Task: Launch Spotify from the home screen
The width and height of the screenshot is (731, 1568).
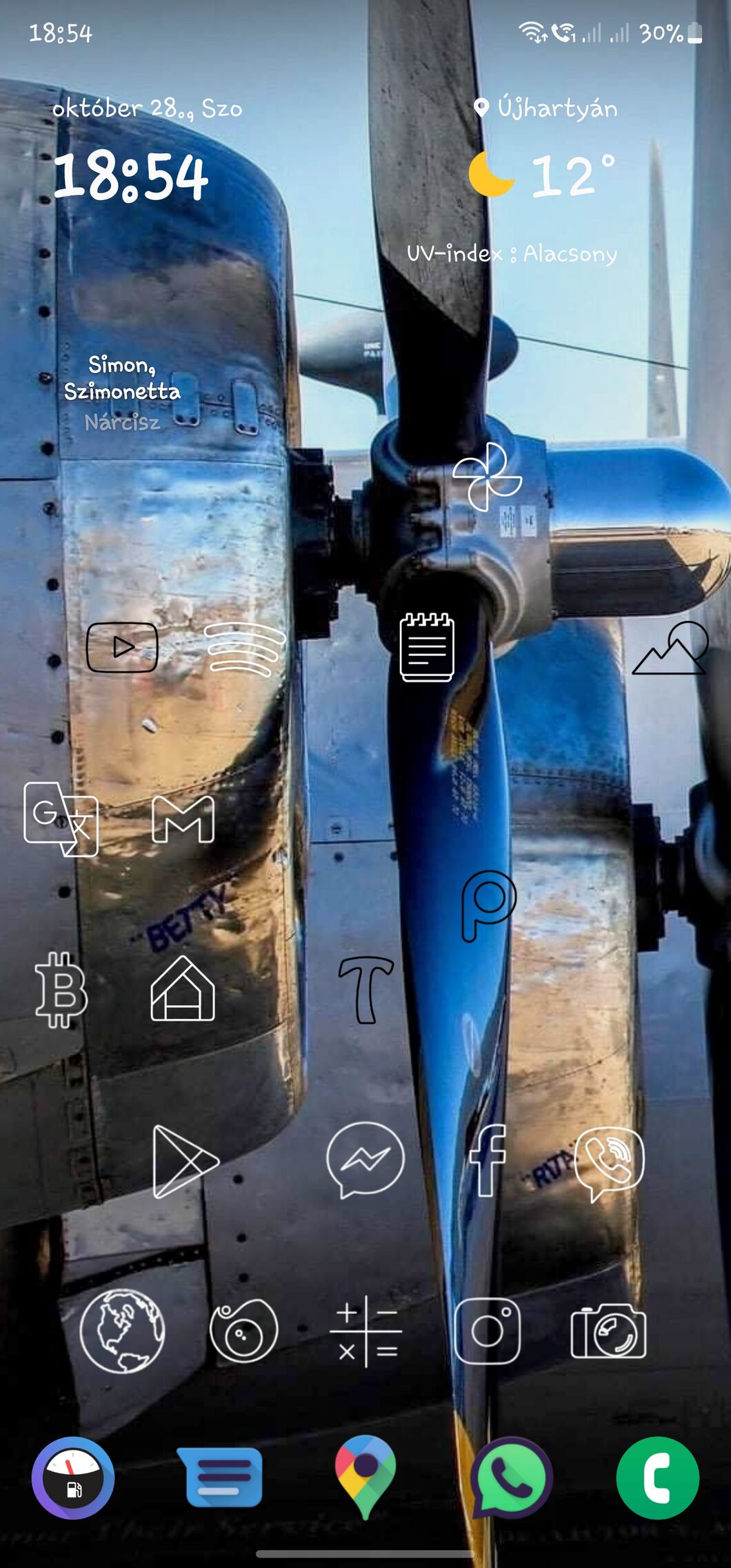Action: (x=246, y=648)
